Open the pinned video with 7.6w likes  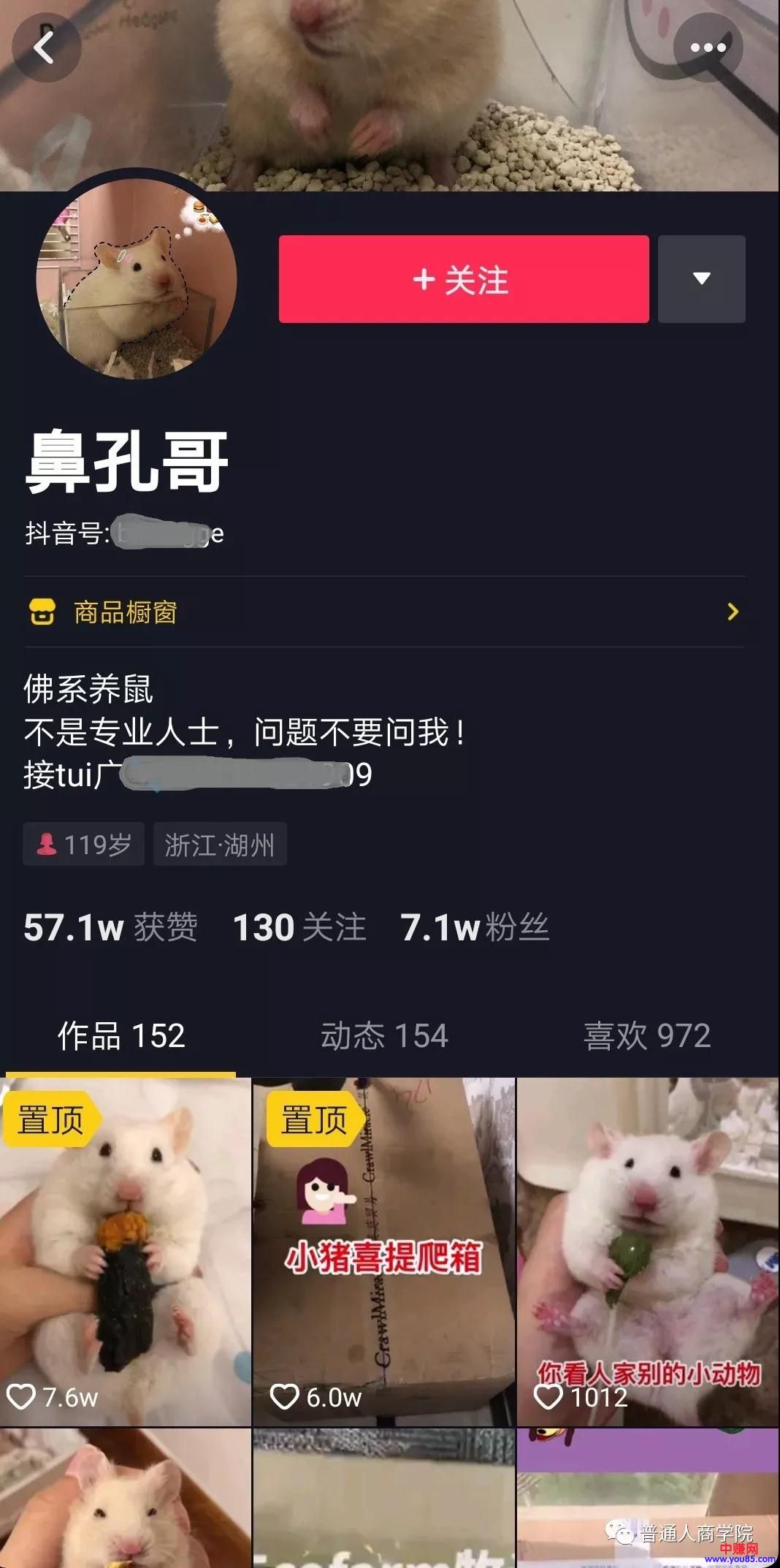click(x=126, y=1251)
